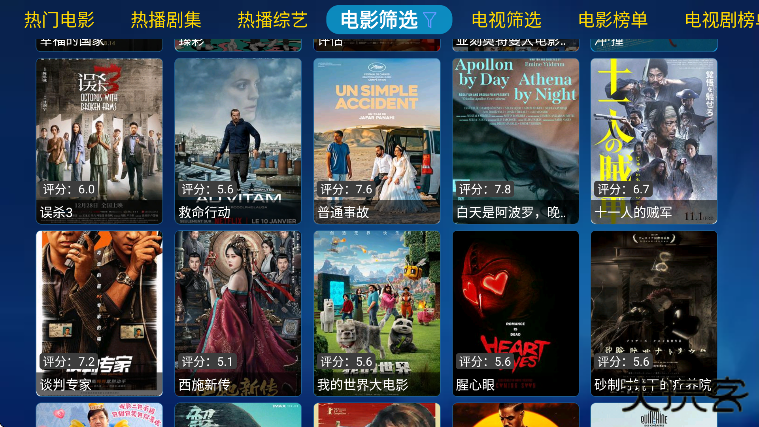Open the 电影筛选 filter tab

click(388, 20)
